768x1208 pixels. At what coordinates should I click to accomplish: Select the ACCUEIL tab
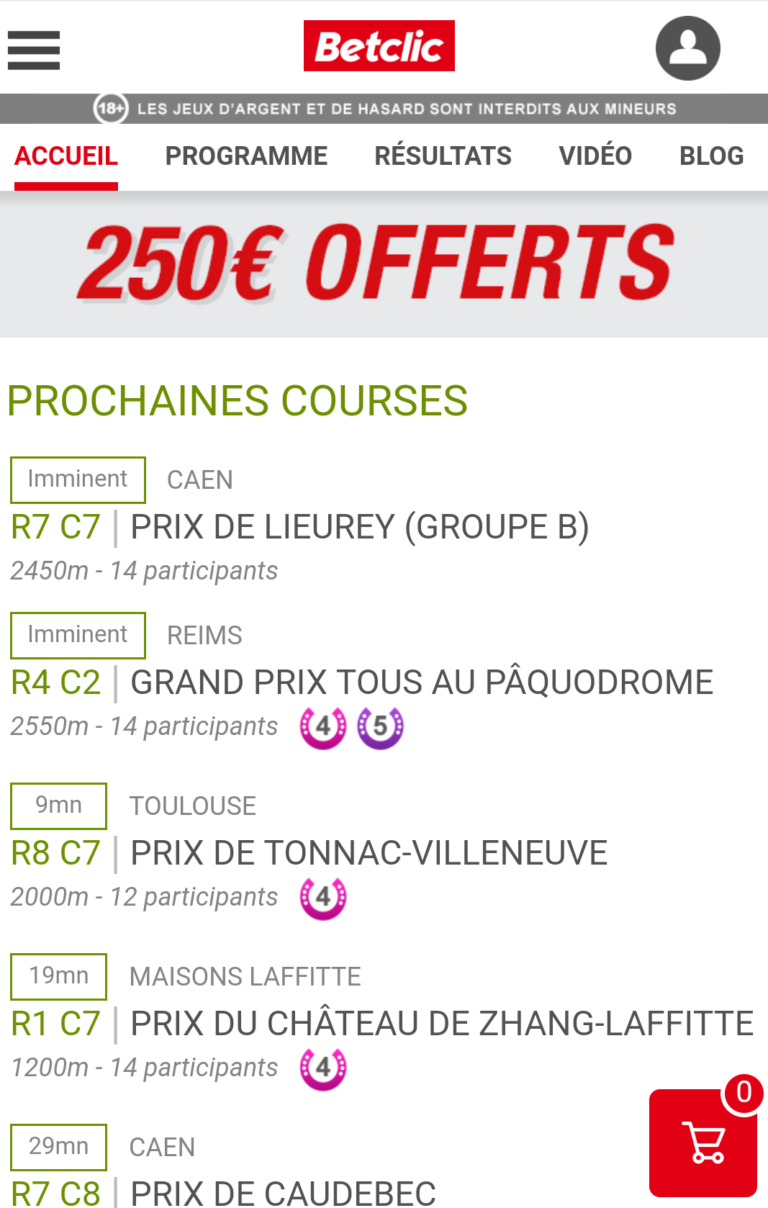pyautogui.click(x=65, y=155)
